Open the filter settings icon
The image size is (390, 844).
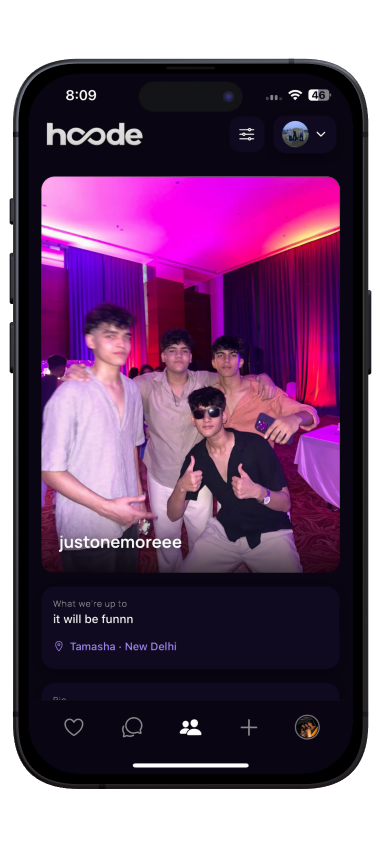[247, 134]
